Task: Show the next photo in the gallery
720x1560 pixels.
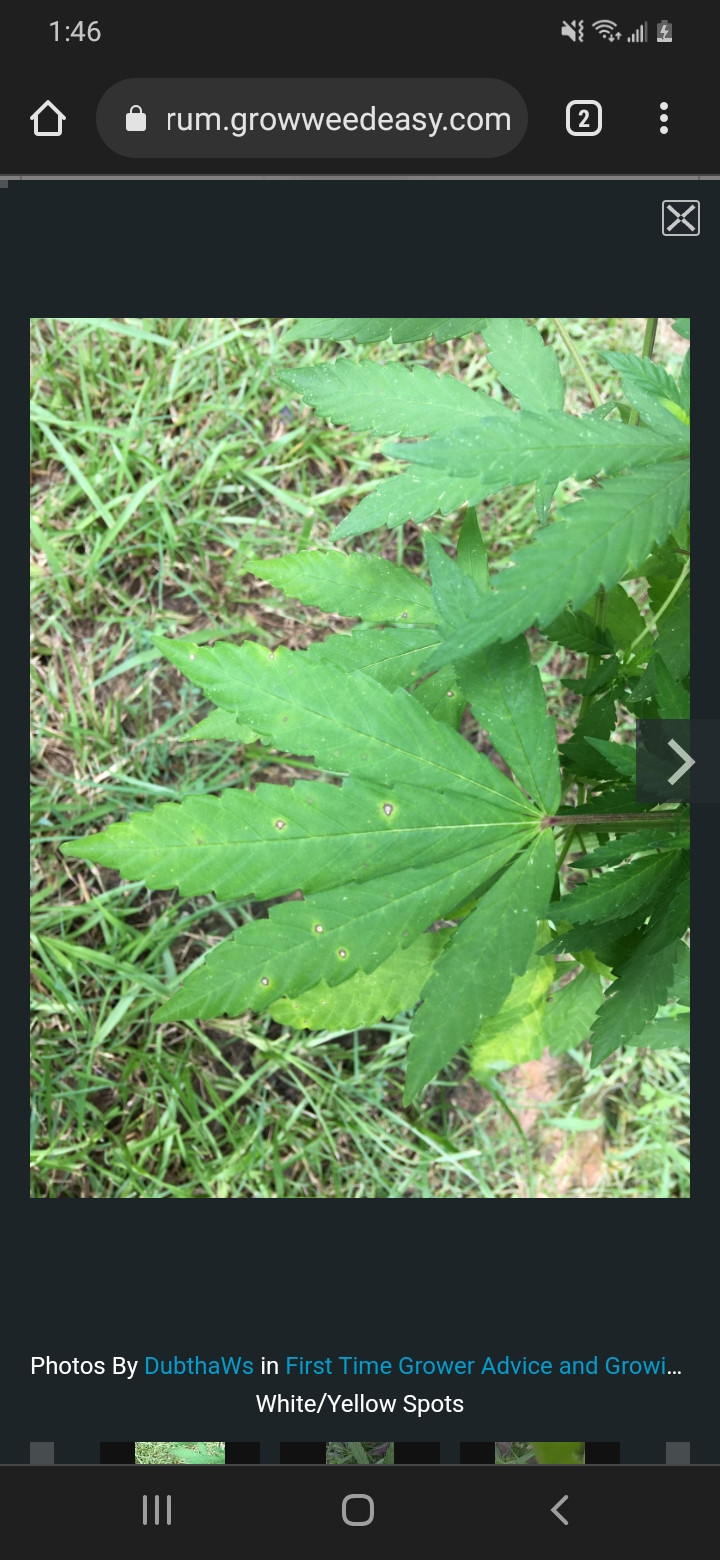Action: [680, 763]
